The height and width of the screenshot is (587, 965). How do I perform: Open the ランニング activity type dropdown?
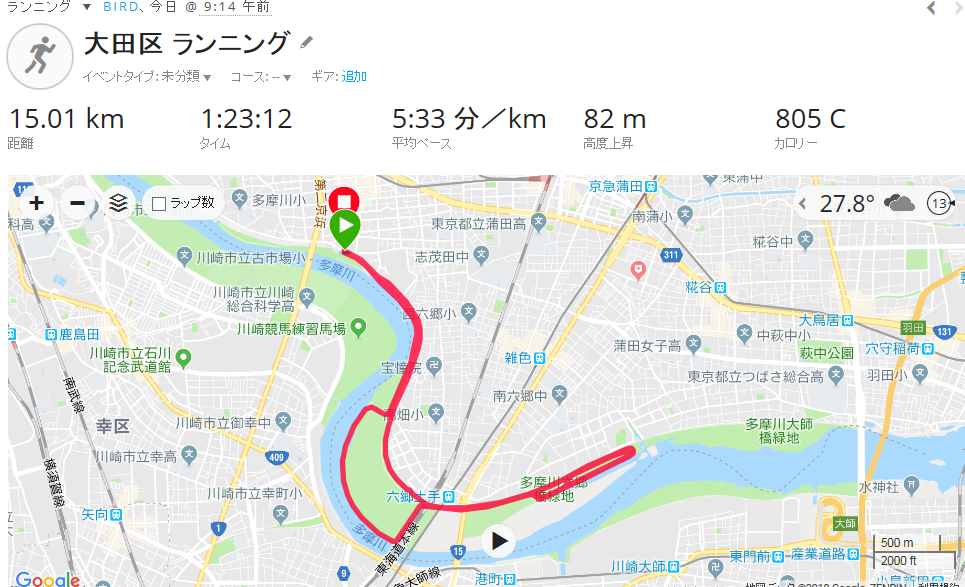point(86,7)
